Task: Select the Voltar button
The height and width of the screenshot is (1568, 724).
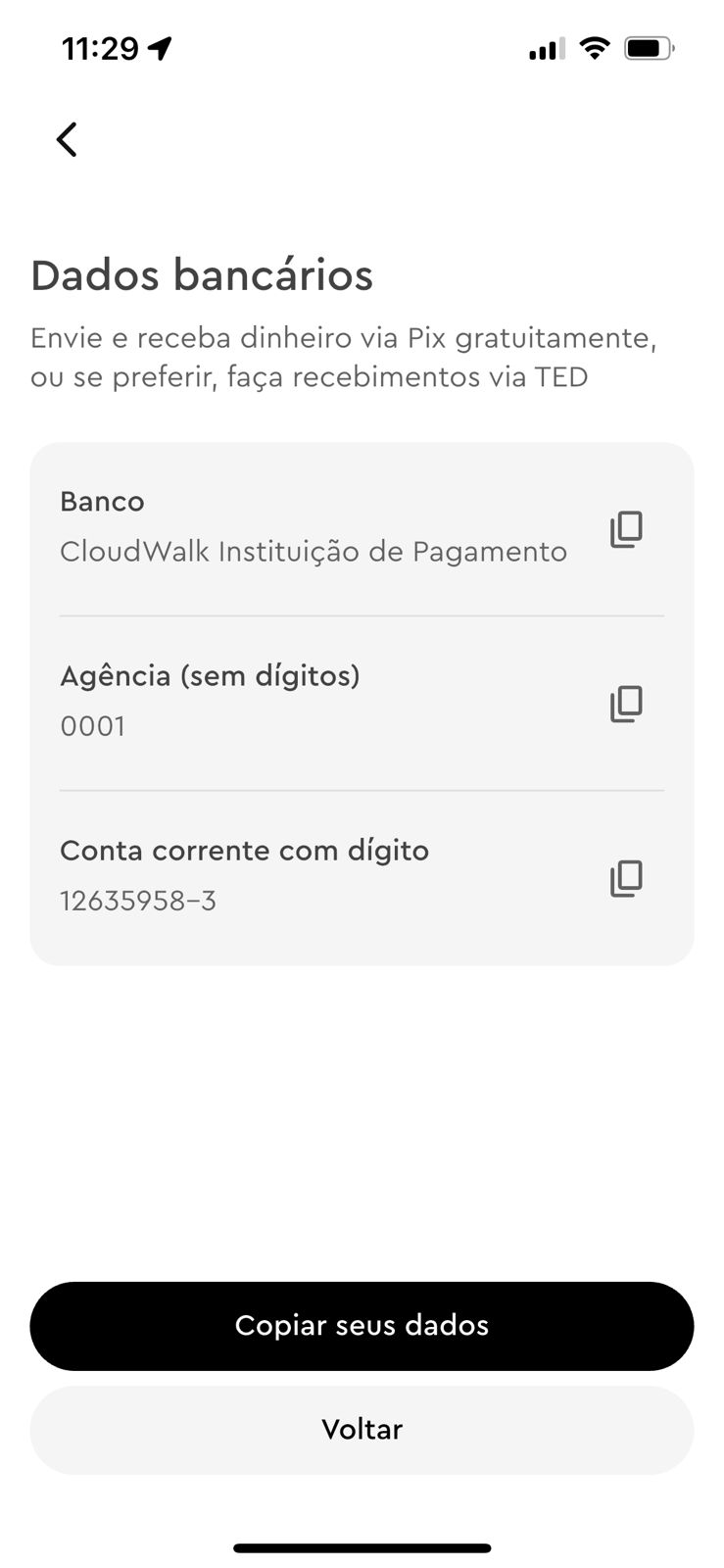Action: 362,1429
